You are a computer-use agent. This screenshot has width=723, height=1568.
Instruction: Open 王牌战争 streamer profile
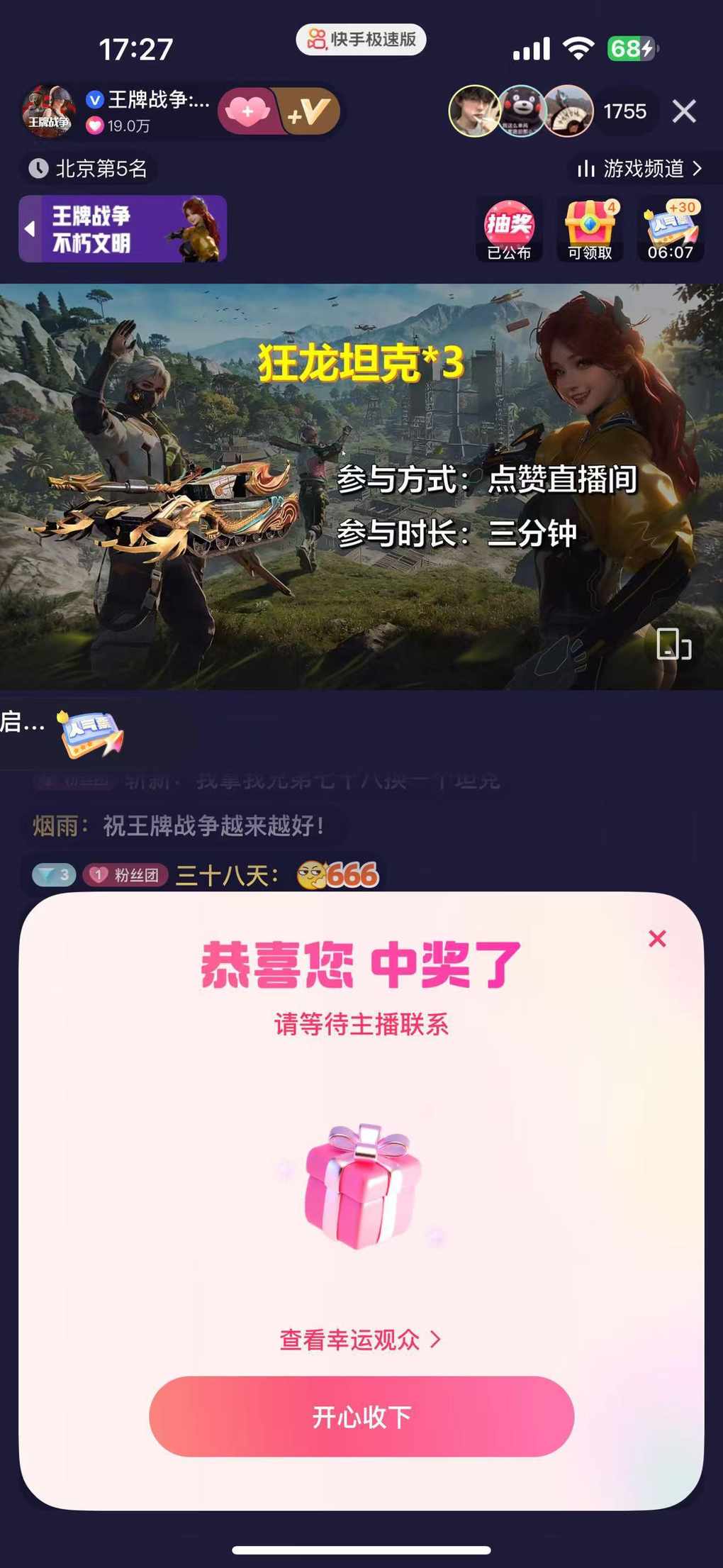tap(48, 111)
